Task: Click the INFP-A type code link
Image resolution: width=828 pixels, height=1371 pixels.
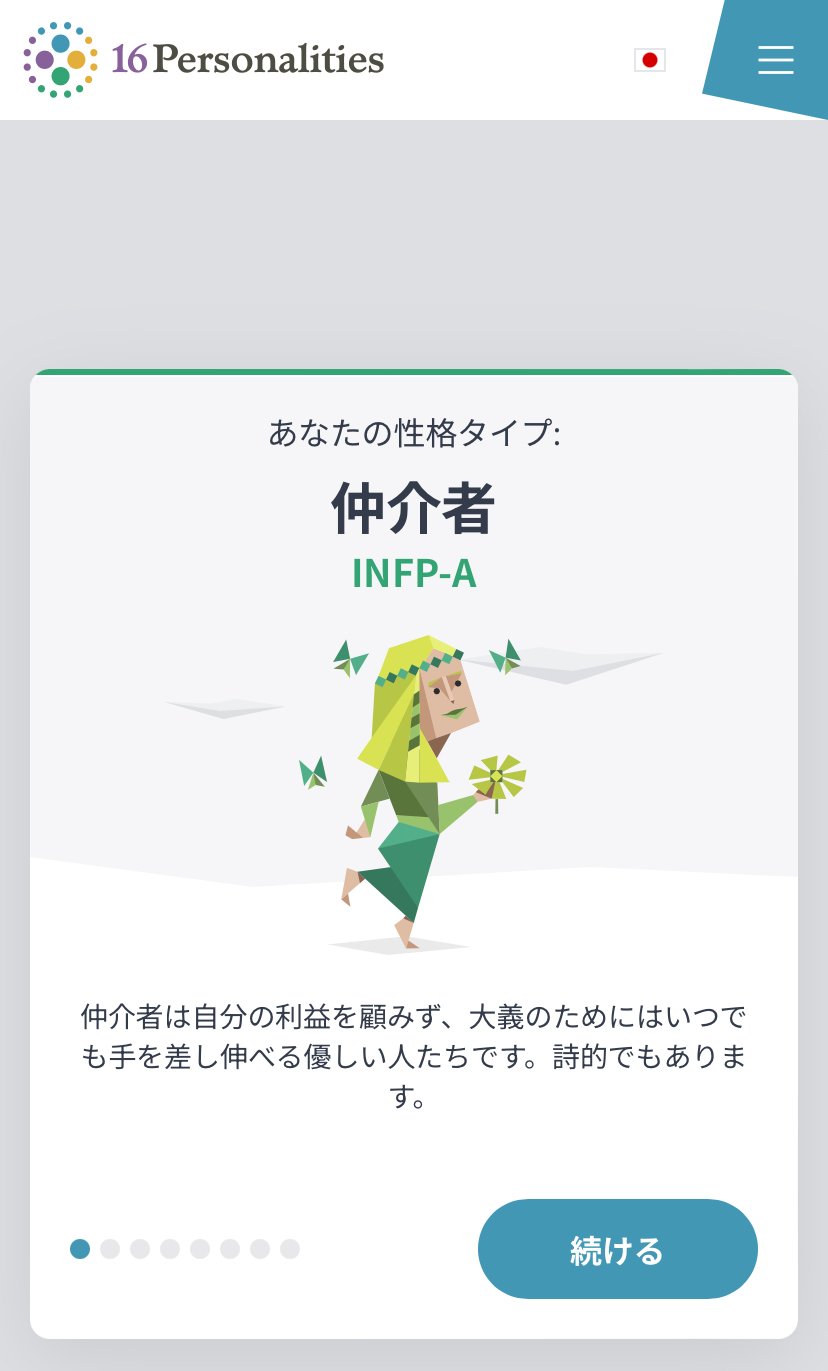Action: (x=413, y=575)
